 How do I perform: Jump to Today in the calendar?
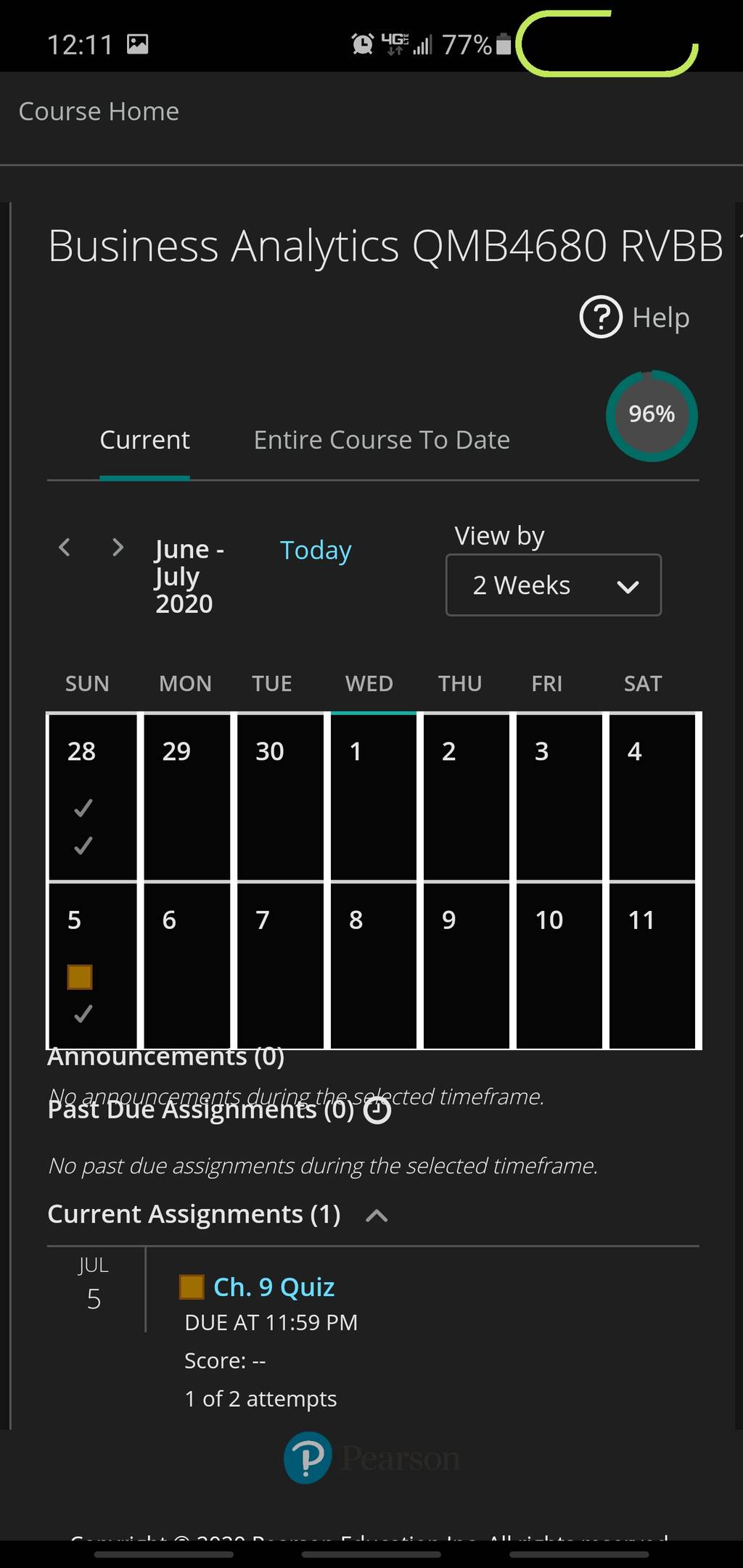(316, 550)
